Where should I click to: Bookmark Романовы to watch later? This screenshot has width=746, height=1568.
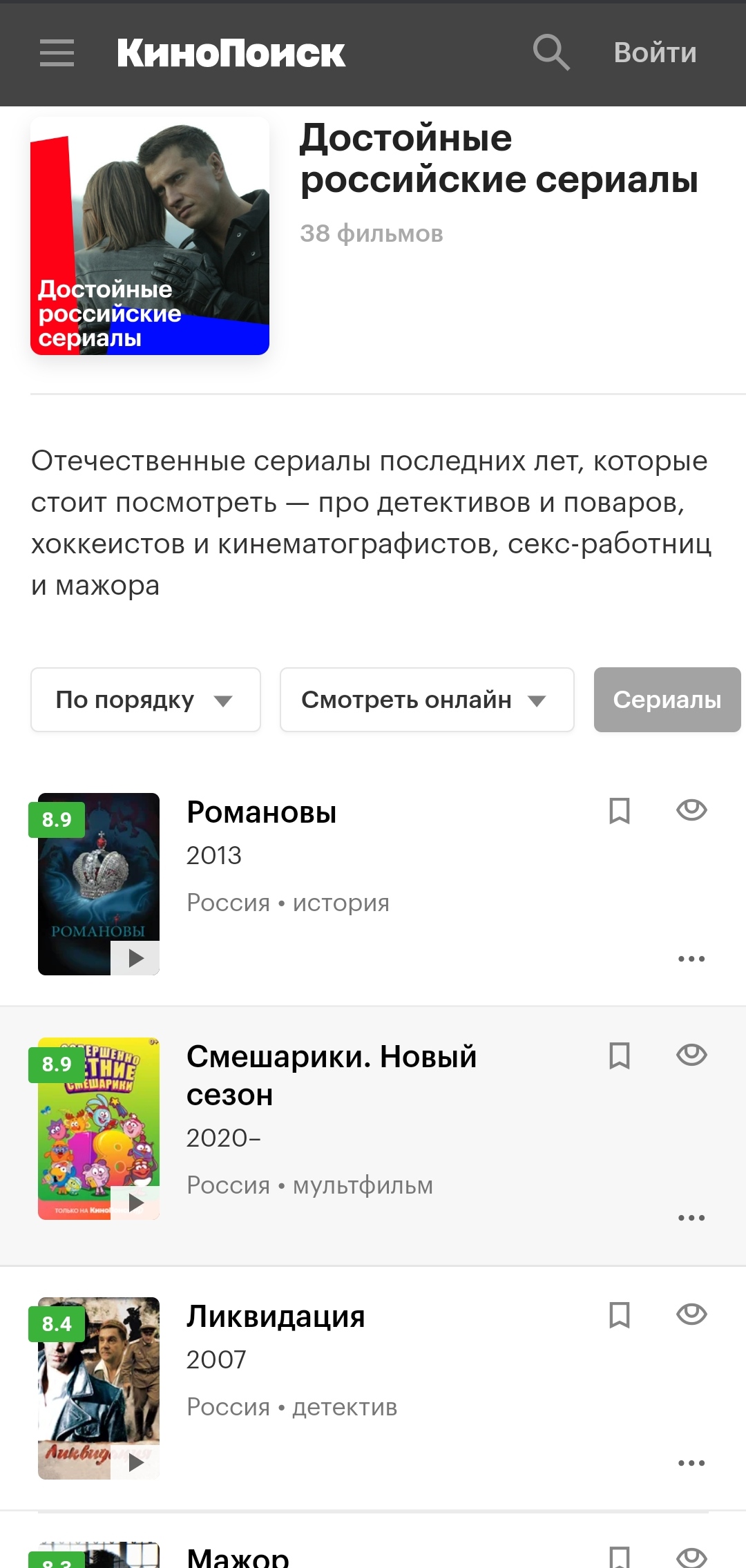pyautogui.click(x=619, y=810)
